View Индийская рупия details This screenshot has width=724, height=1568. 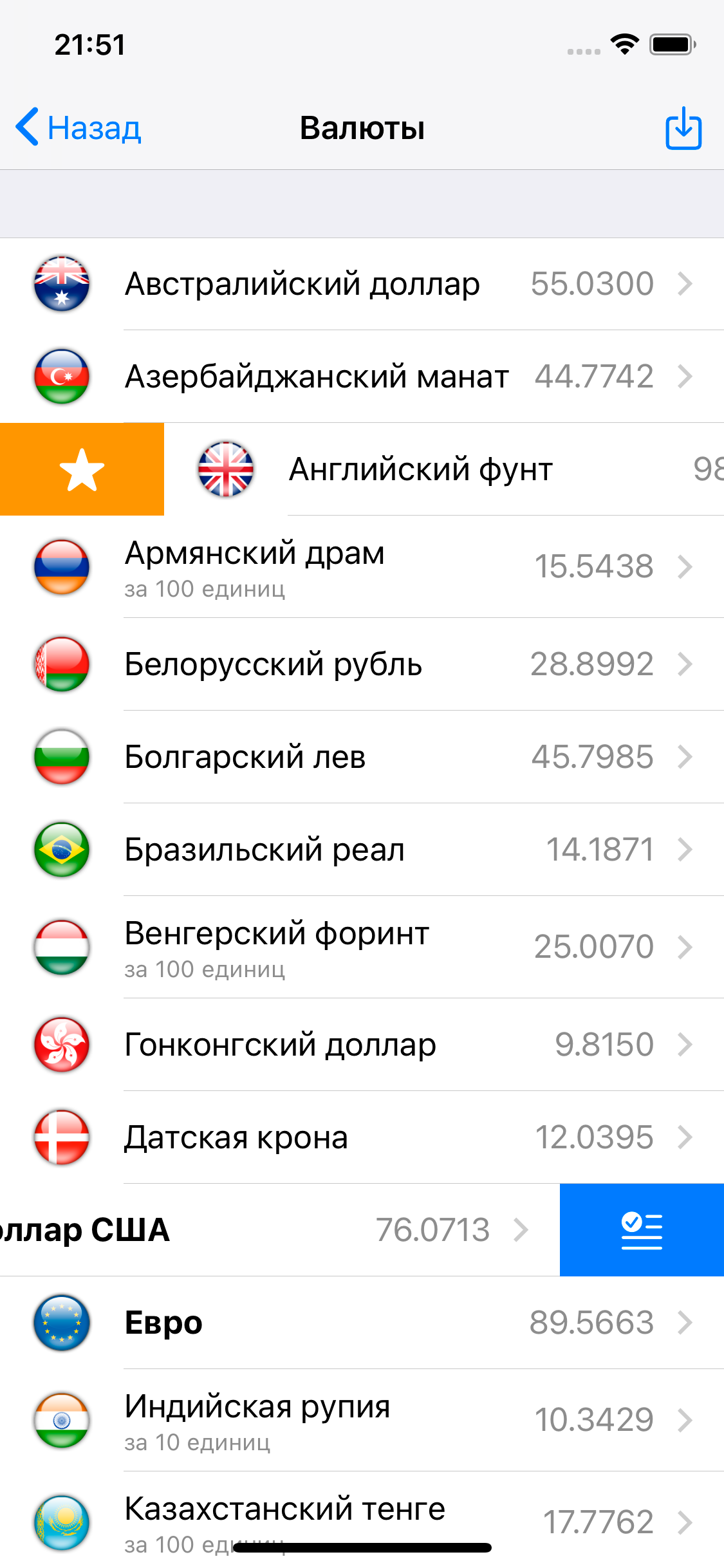[x=362, y=1421]
